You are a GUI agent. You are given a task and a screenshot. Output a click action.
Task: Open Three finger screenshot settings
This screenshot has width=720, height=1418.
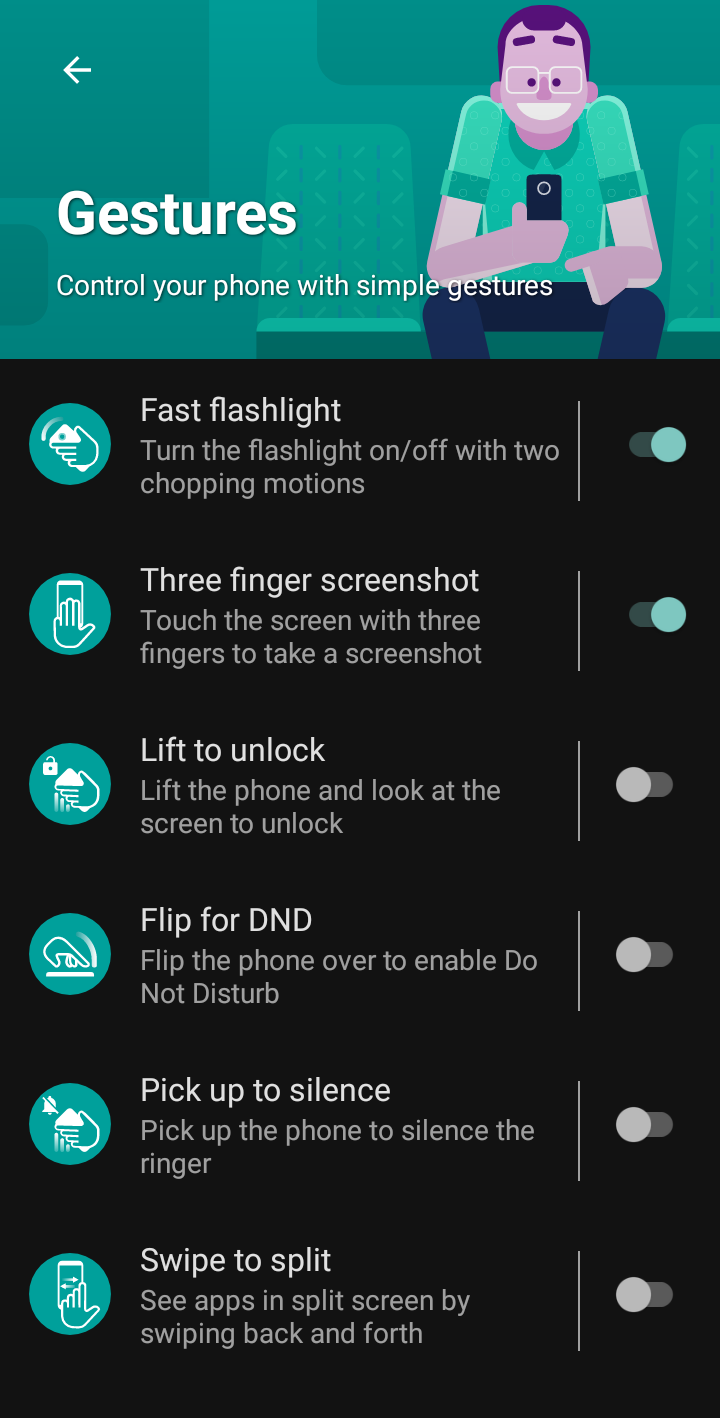(300, 616)
